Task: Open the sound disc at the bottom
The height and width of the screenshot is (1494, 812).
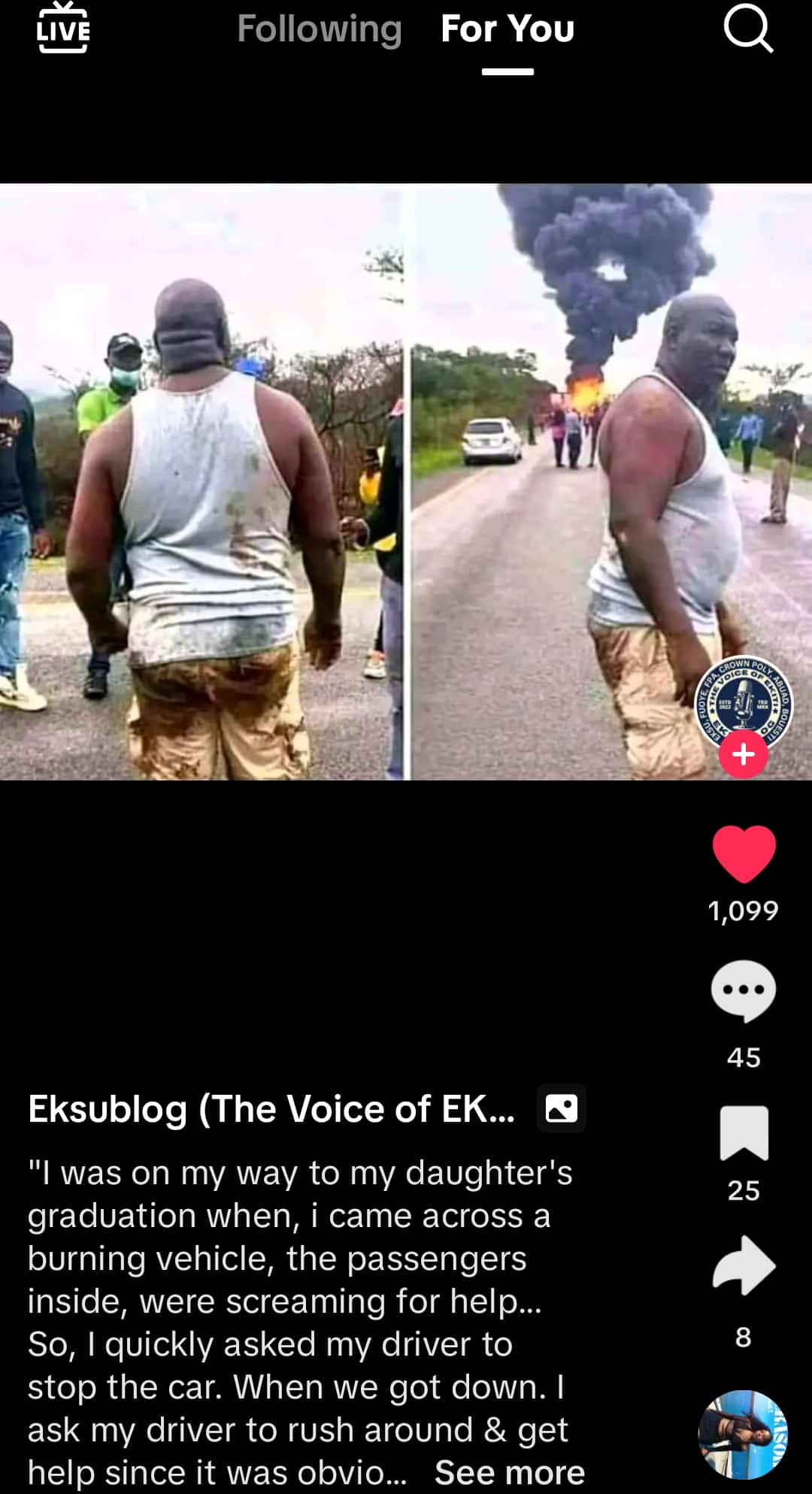Action: tap(743, 1434)
